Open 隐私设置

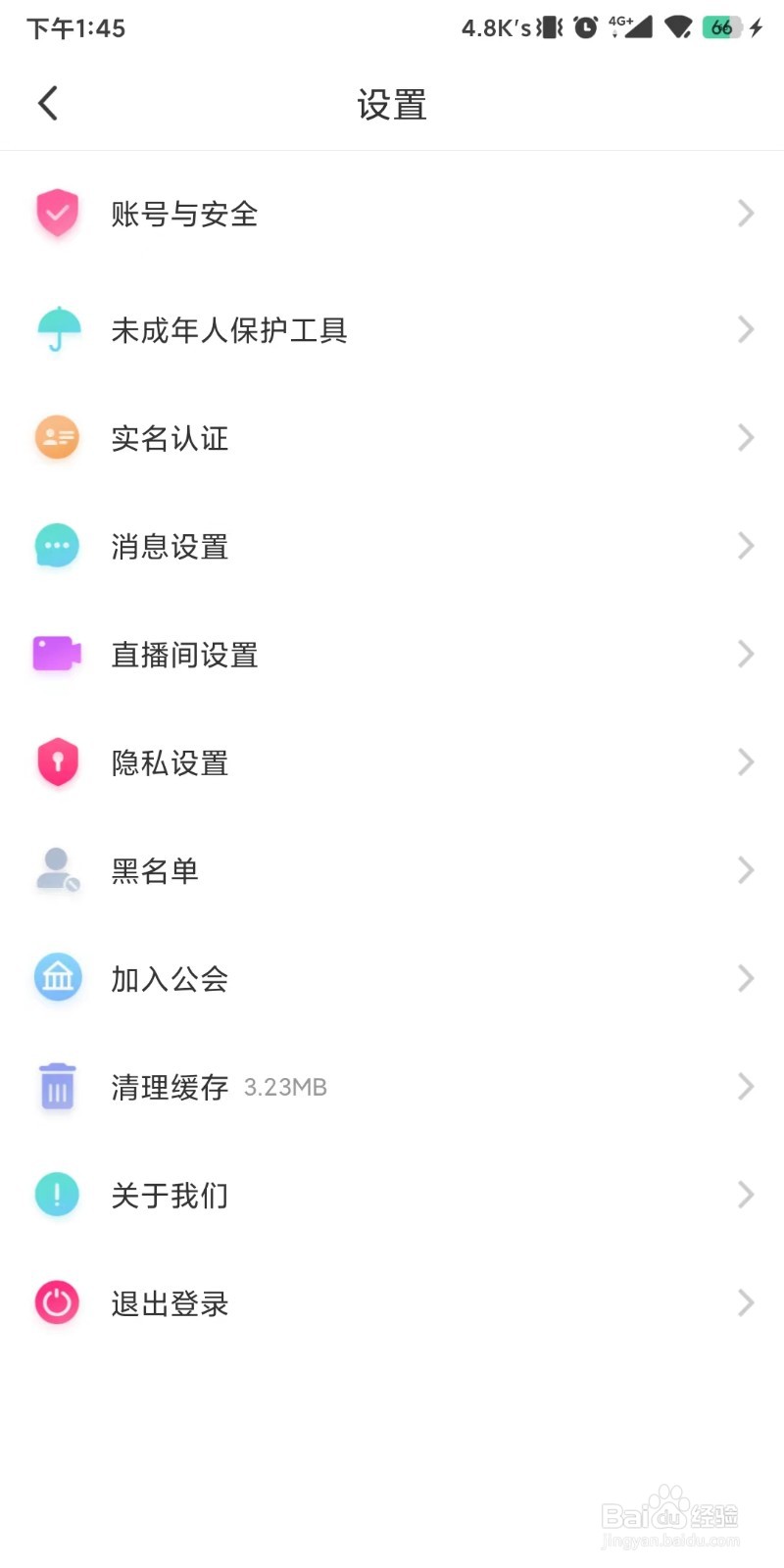click(x=392, y=762)
